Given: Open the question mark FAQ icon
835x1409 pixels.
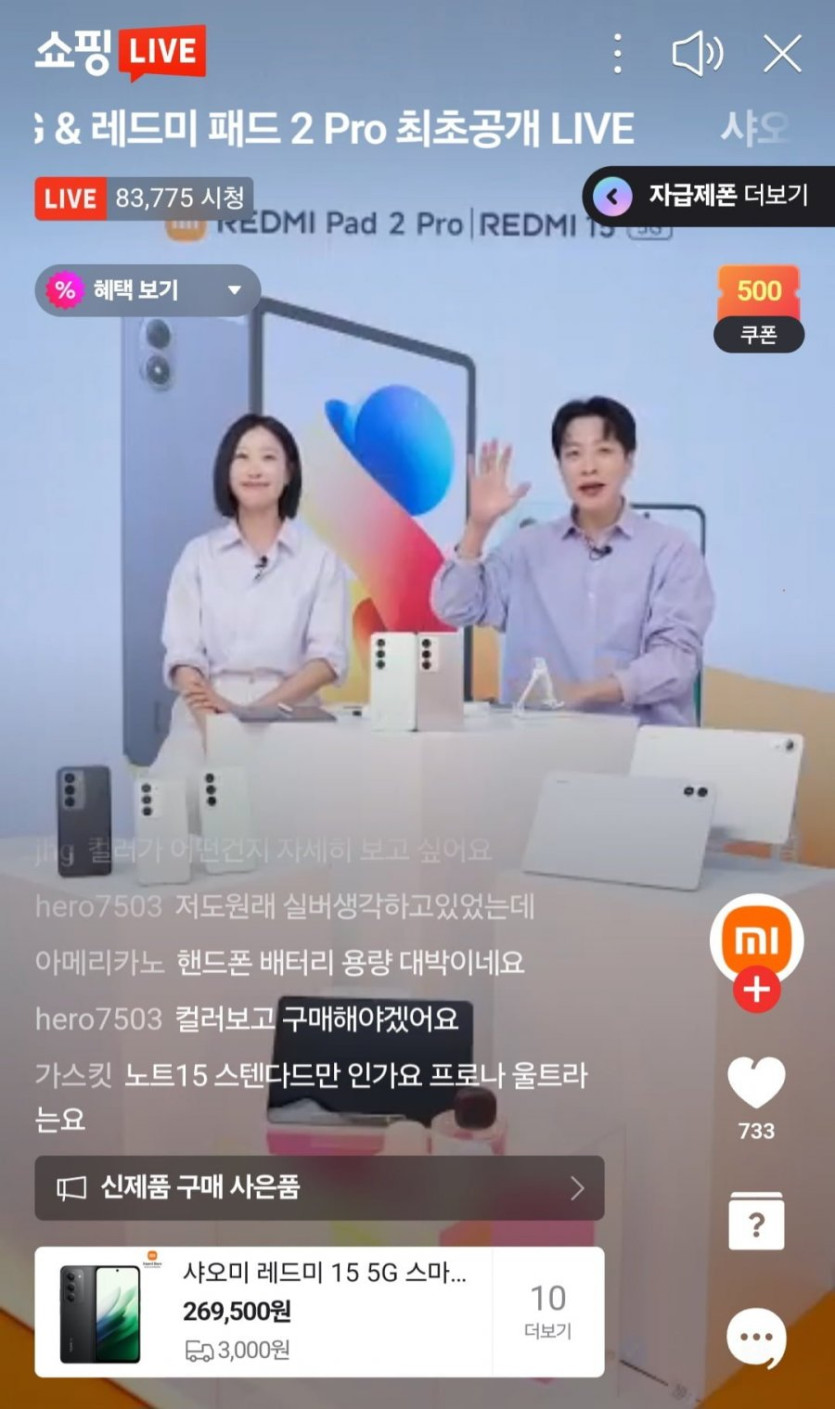Looking at the screenshot, I should (x=756, y=1222).
